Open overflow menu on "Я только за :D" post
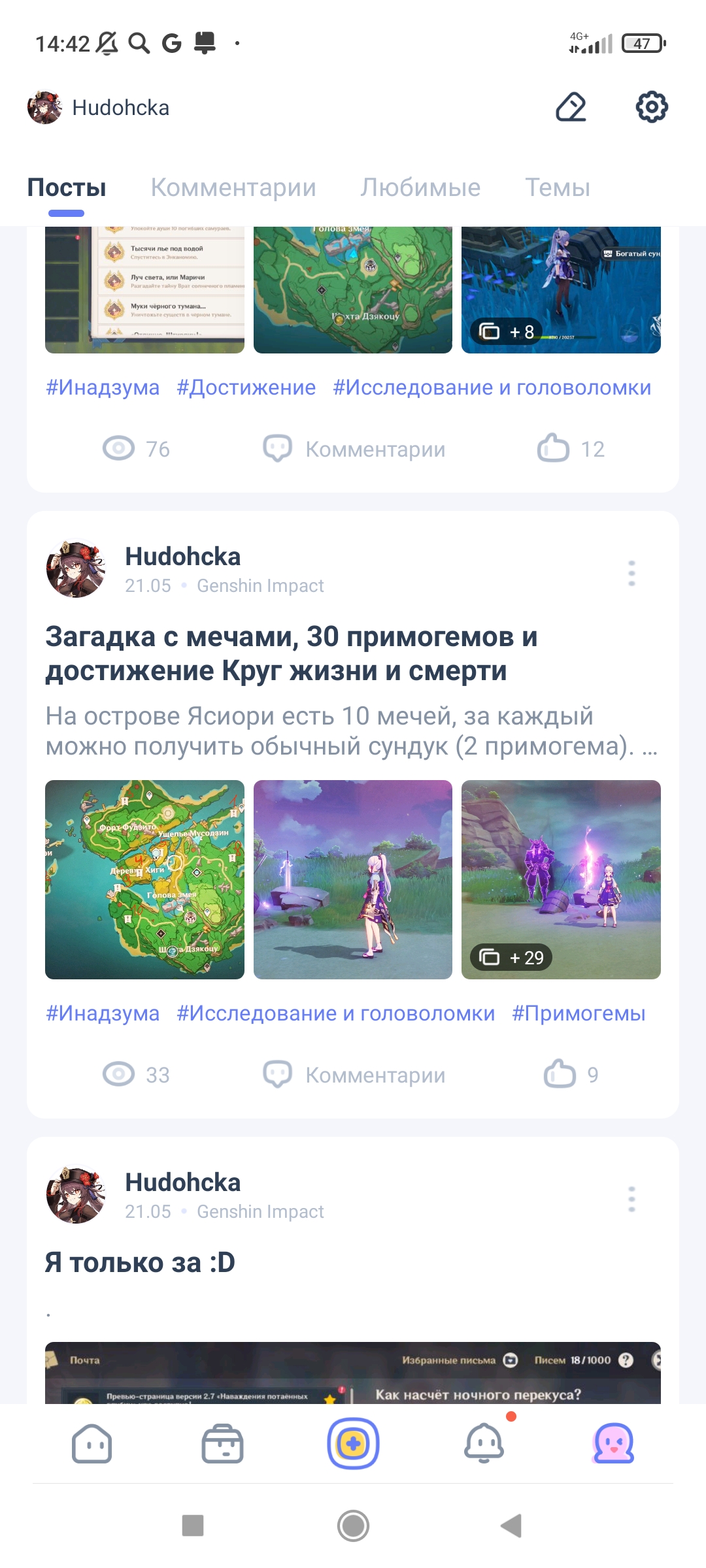The height and width of the screenshot is (1568, 706). coord(631,1199)
